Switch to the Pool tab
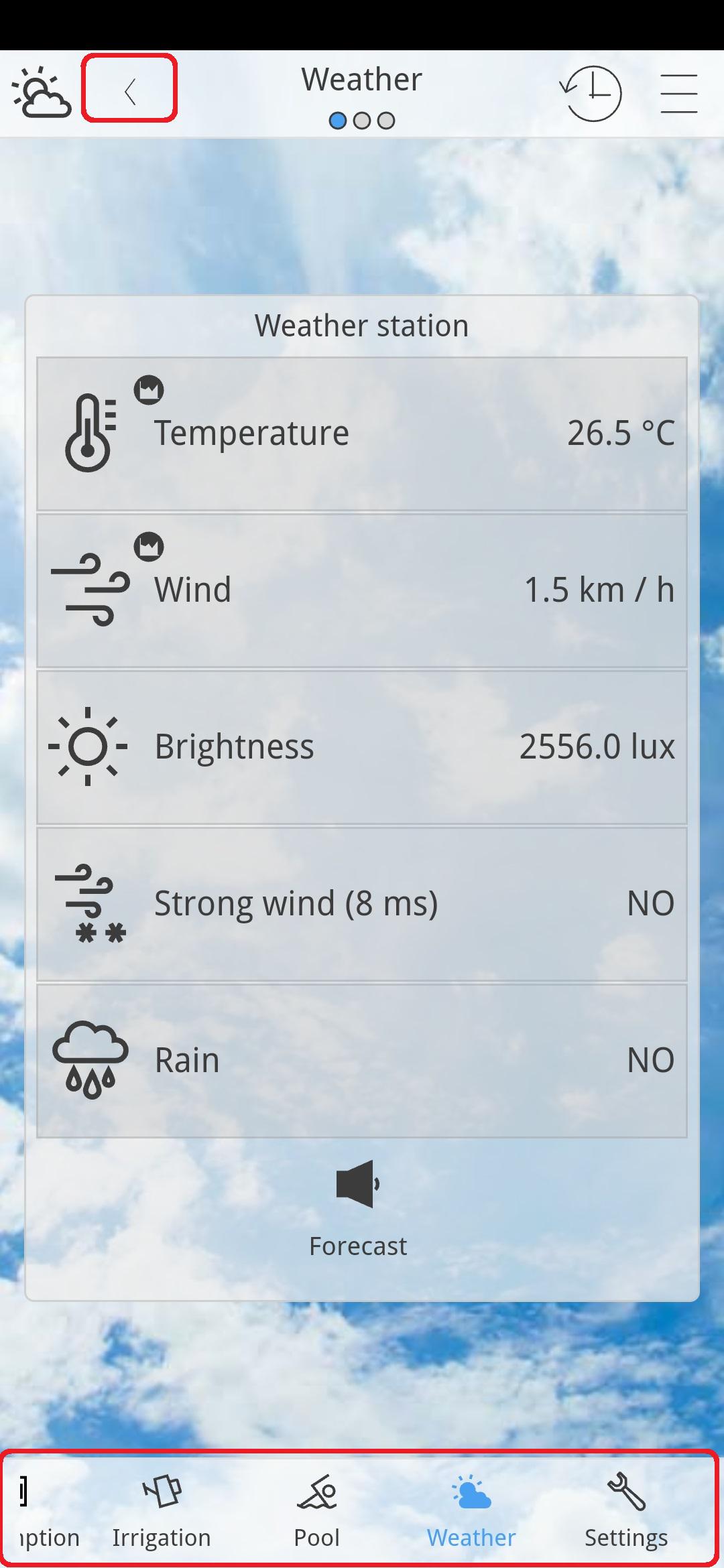The image size is (724, 1568). [316, 1509]
